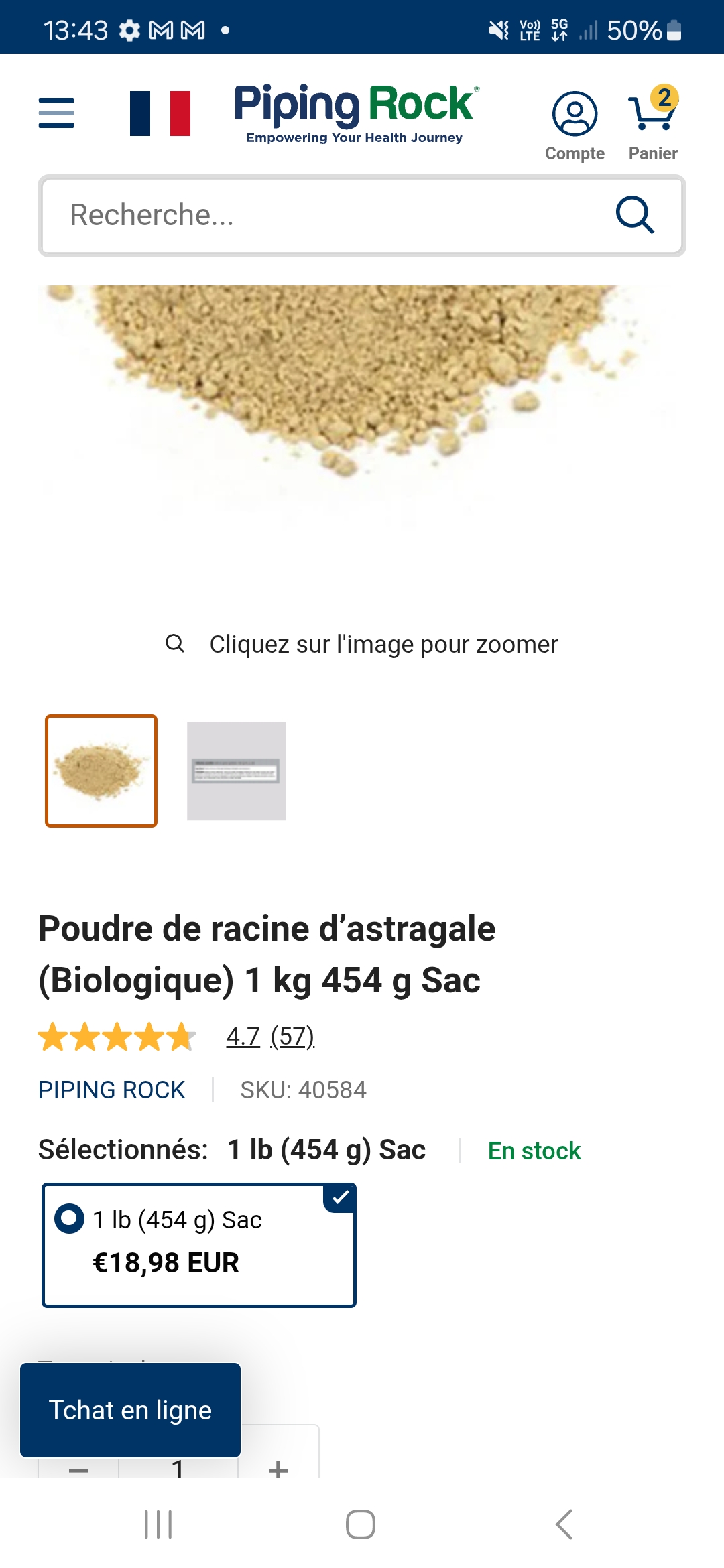Viewport: 724px width, 1568px height.
Task: Open the Compte account icon
Action: click(x=575, y=113)
